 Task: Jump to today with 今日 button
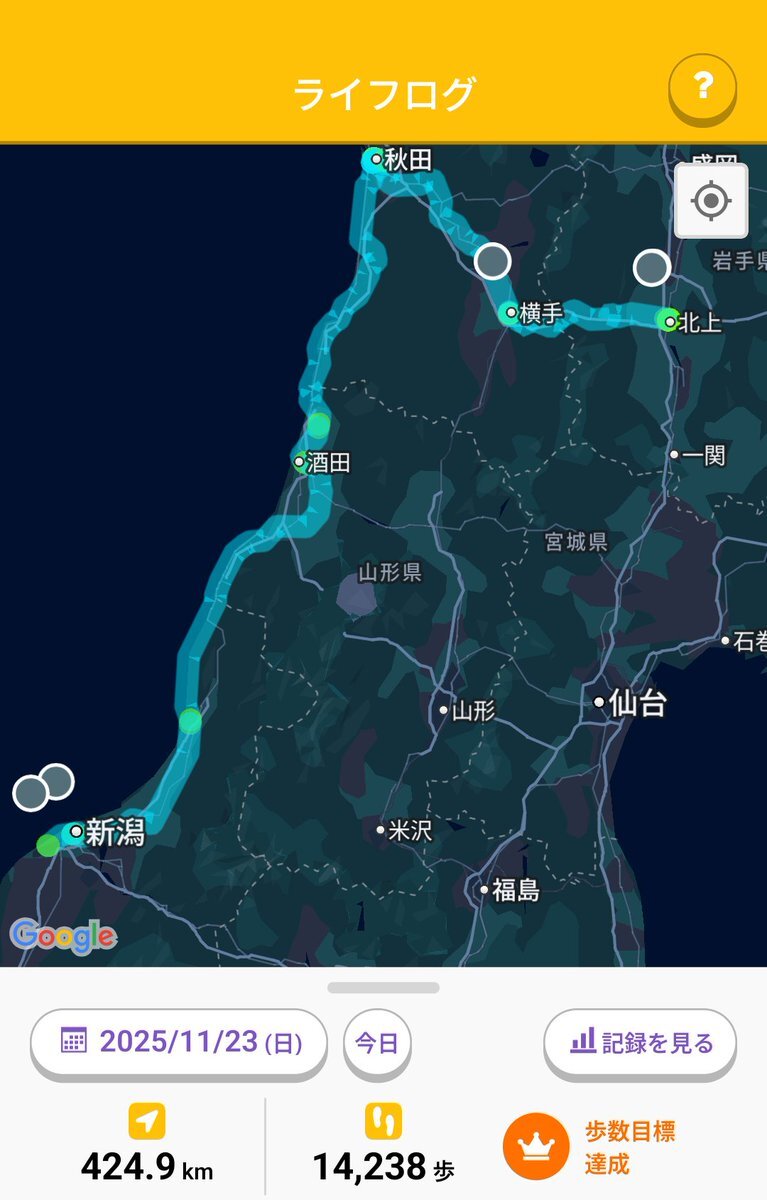(377, 1044)
